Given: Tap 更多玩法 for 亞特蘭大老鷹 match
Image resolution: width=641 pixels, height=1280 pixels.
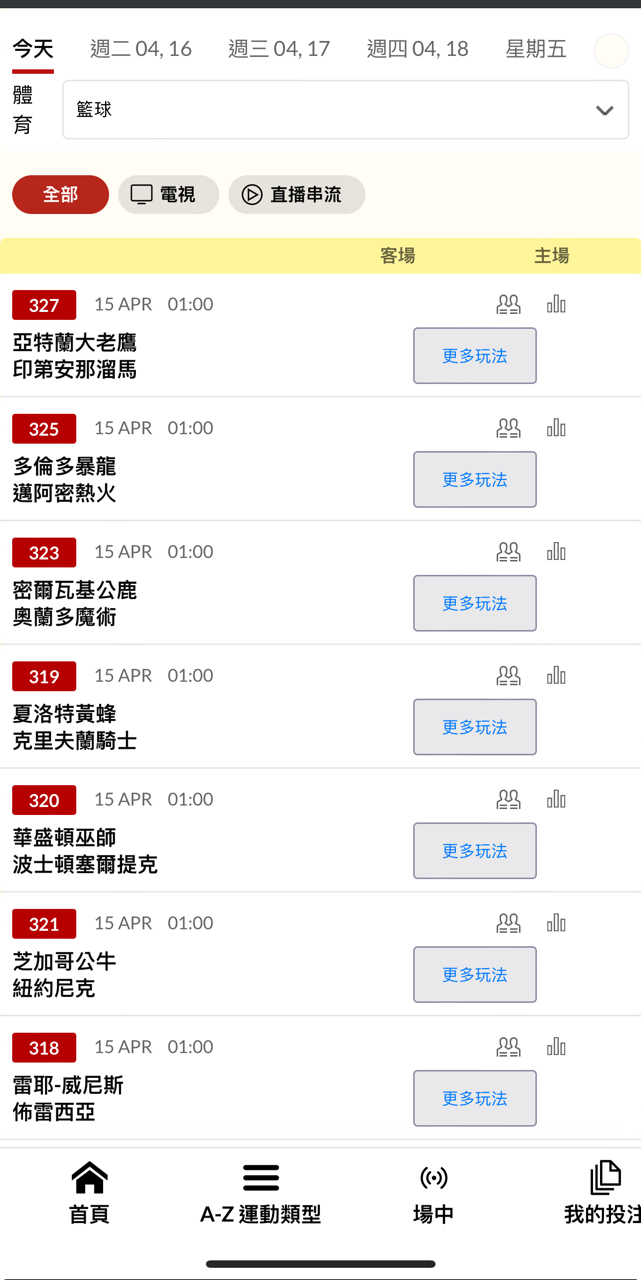Looking at the screenshot, I should coord(475,356).
